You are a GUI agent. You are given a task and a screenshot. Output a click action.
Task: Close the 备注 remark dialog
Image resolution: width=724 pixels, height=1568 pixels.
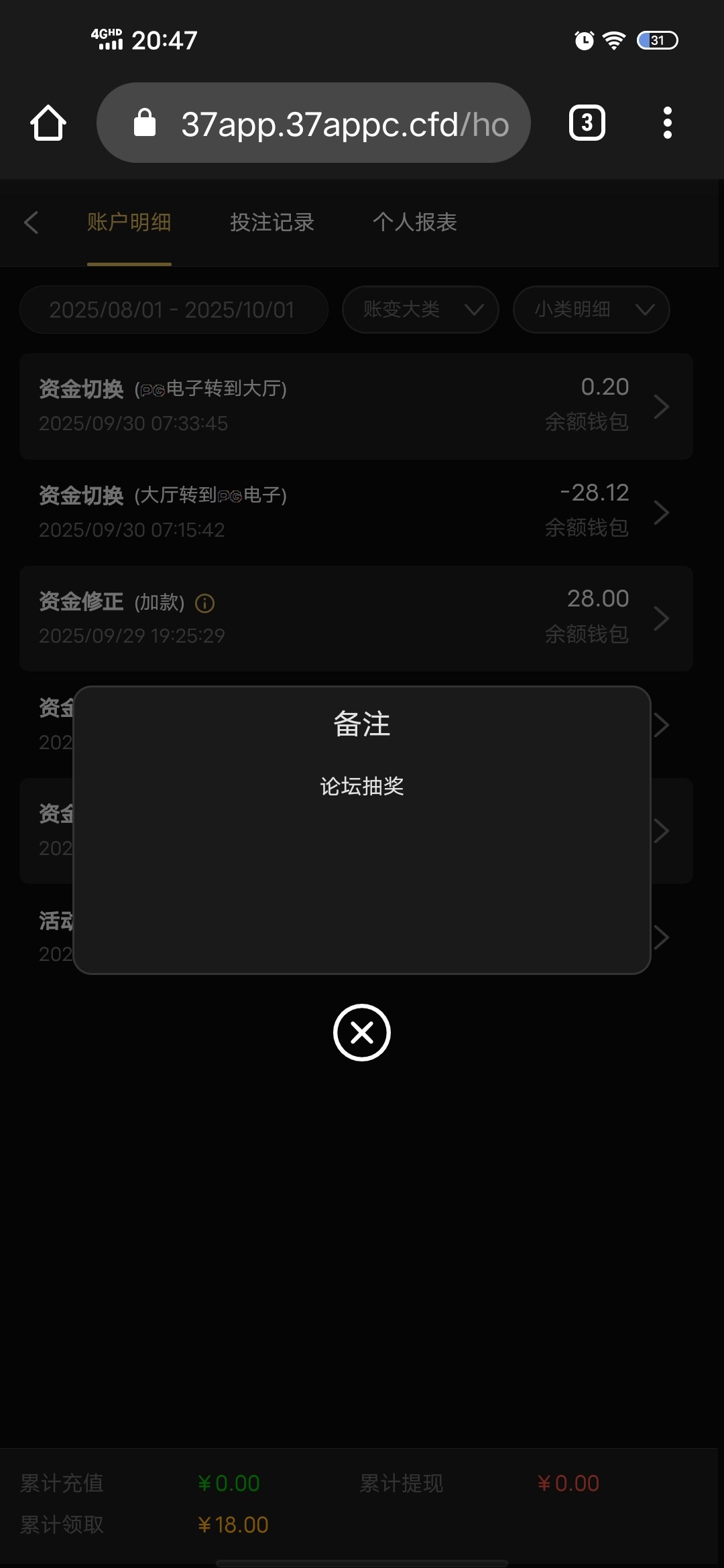[361, 1033]
